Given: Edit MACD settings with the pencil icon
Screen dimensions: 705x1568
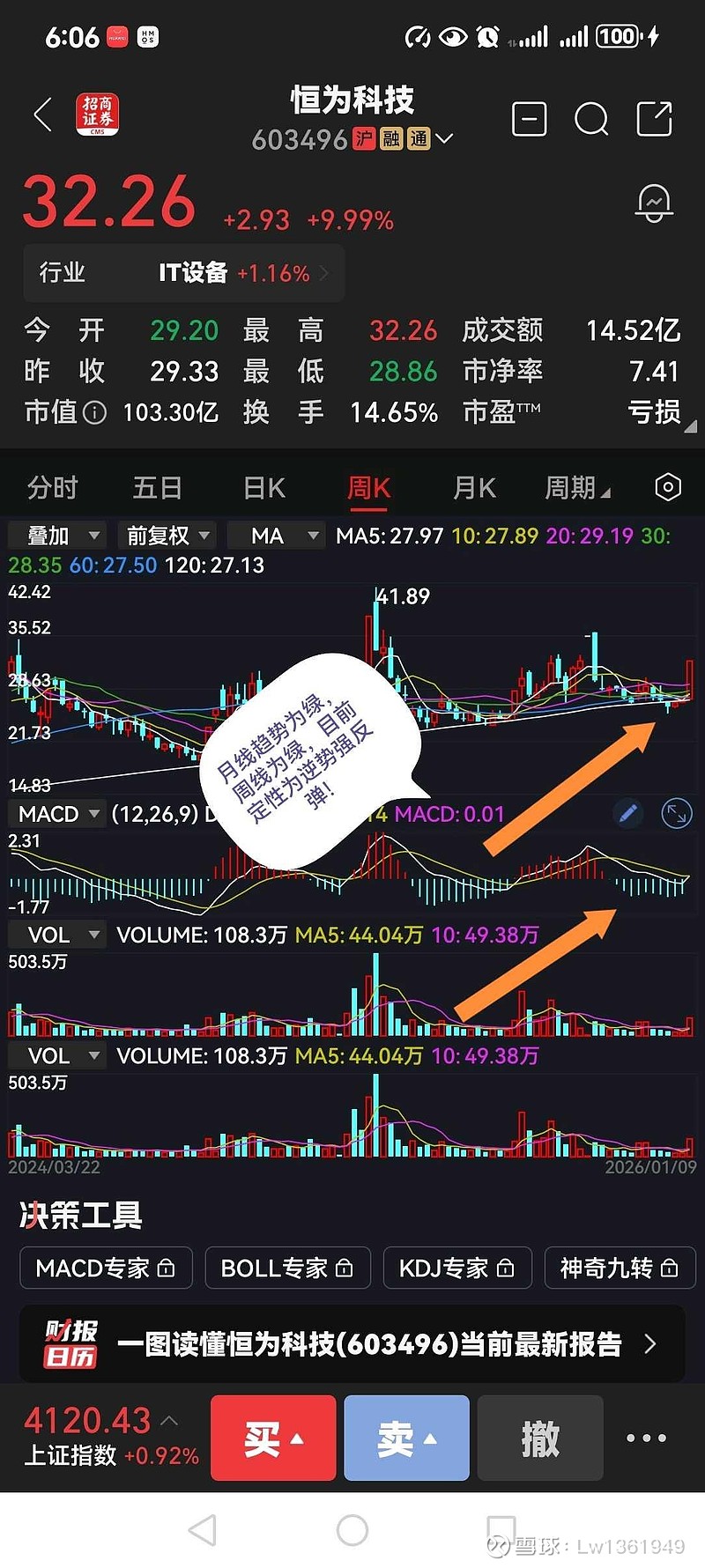Looking at the screenshot, I should (627, 814).
